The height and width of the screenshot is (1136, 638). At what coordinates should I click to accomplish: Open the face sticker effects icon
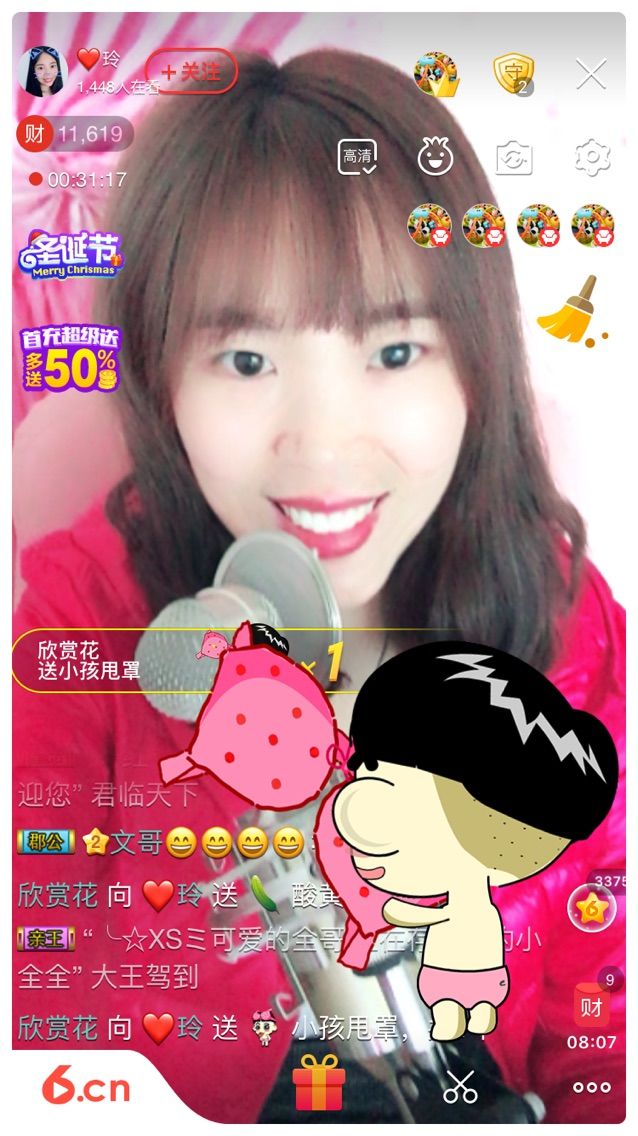pos(436,157)
